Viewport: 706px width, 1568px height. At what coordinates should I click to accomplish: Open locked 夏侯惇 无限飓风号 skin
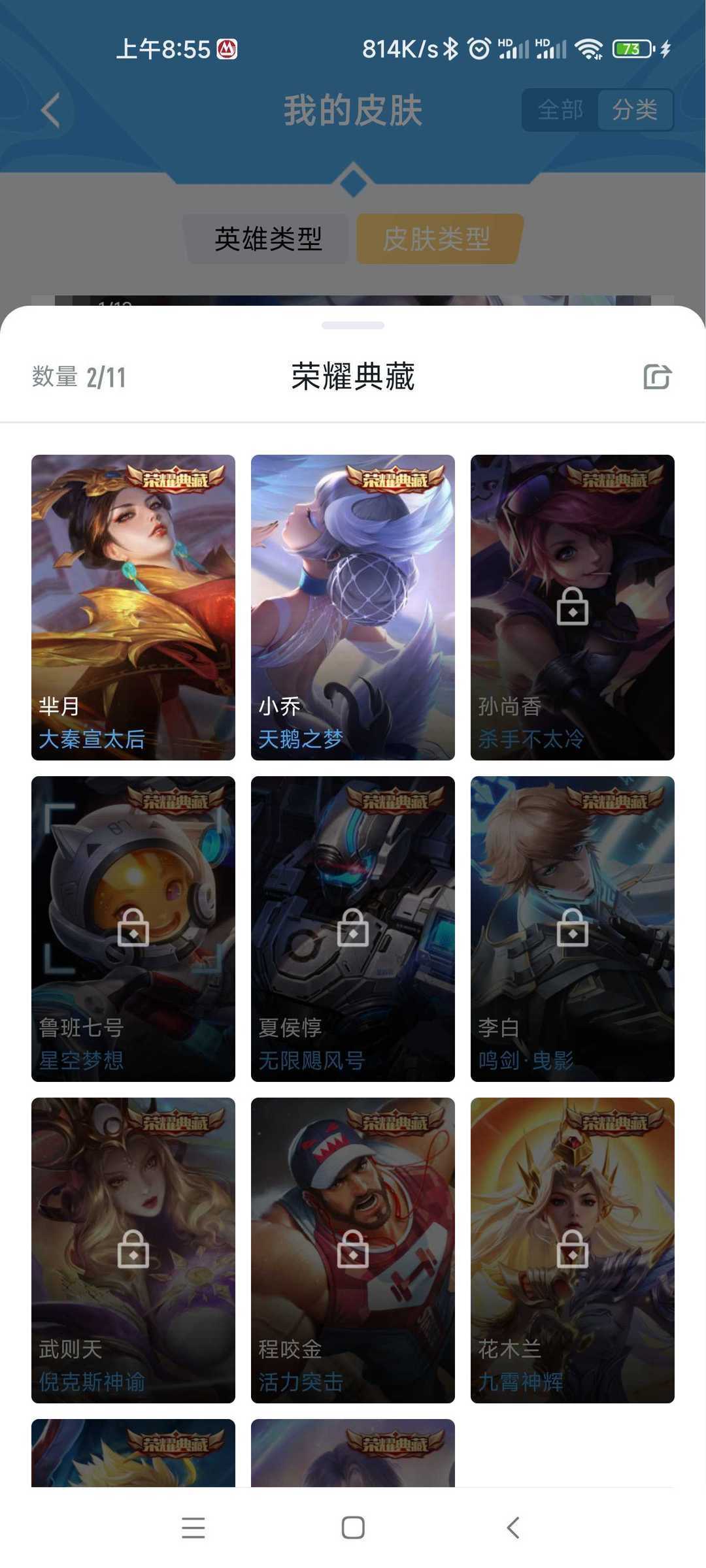(x=353, y=929)
